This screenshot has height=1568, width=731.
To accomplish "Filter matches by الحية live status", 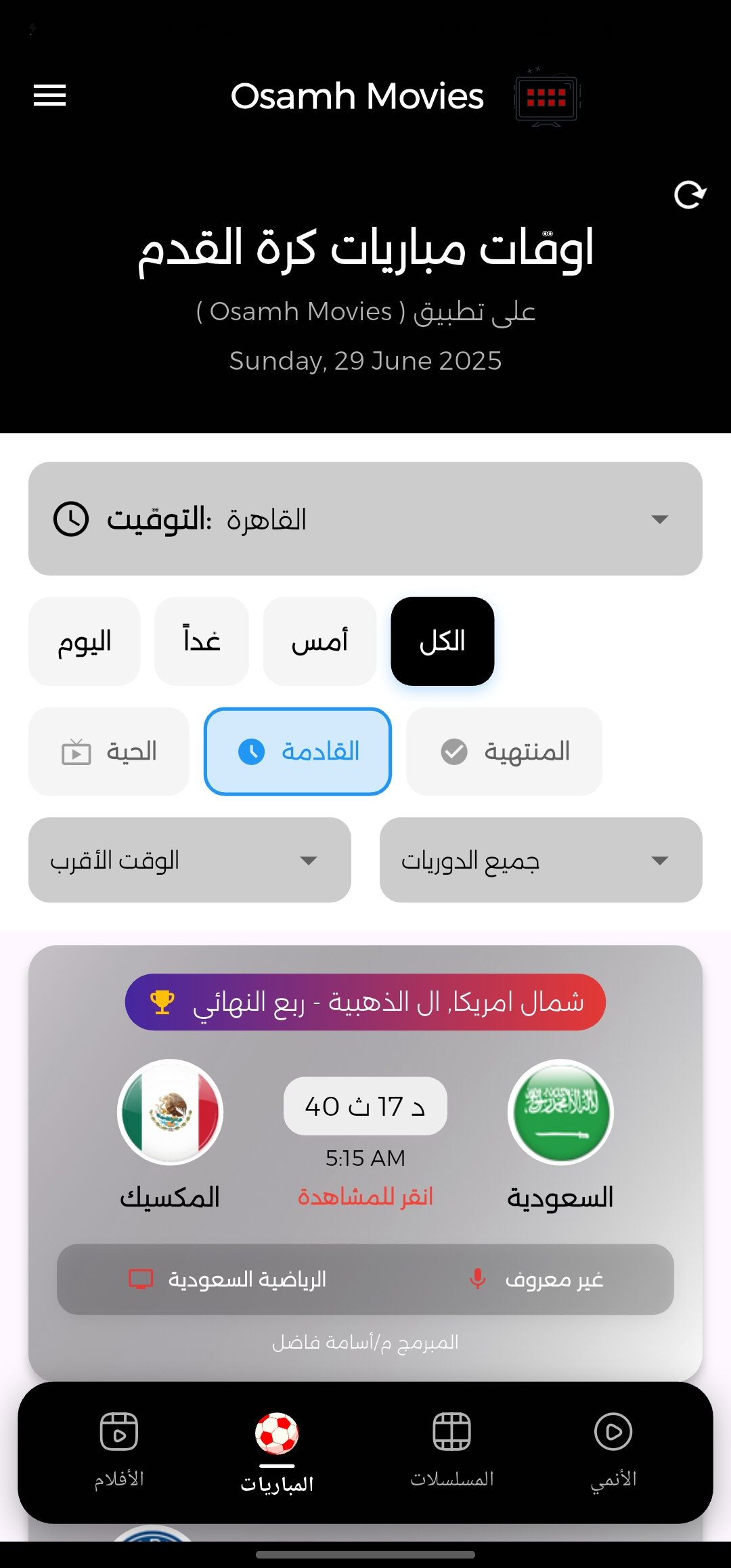I will pyautogui.click(x=109, y=752).
